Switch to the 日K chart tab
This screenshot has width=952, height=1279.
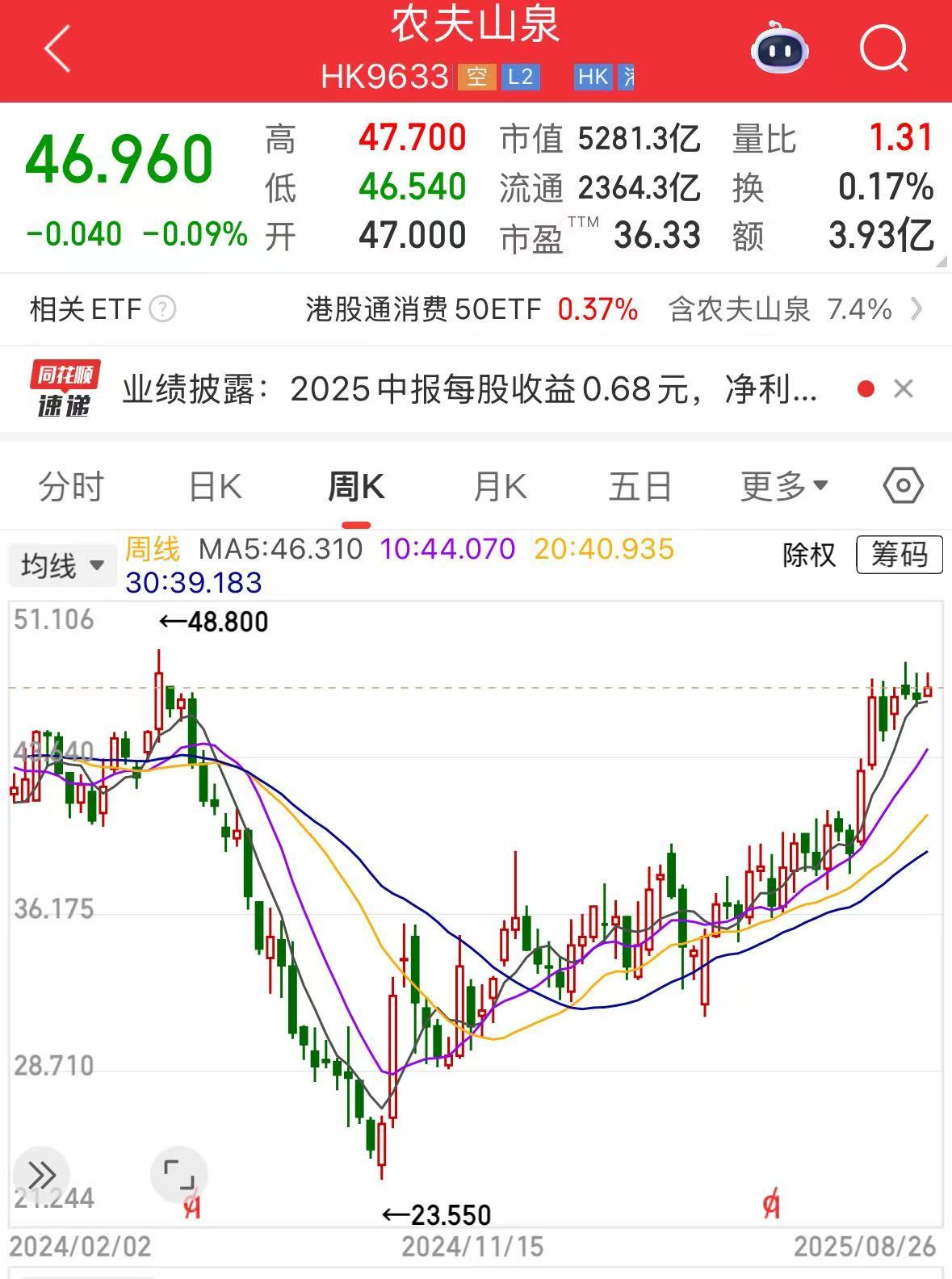tap(215, 487)
